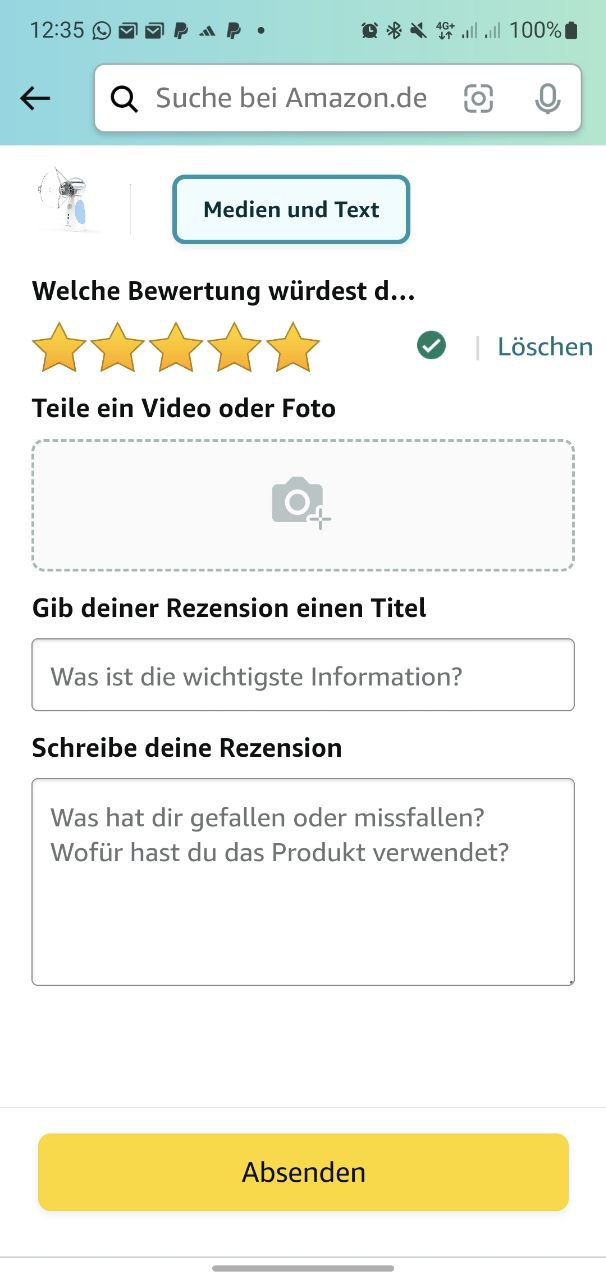
Task: Open camera lens search icon
Action: [x=479, y=98]
